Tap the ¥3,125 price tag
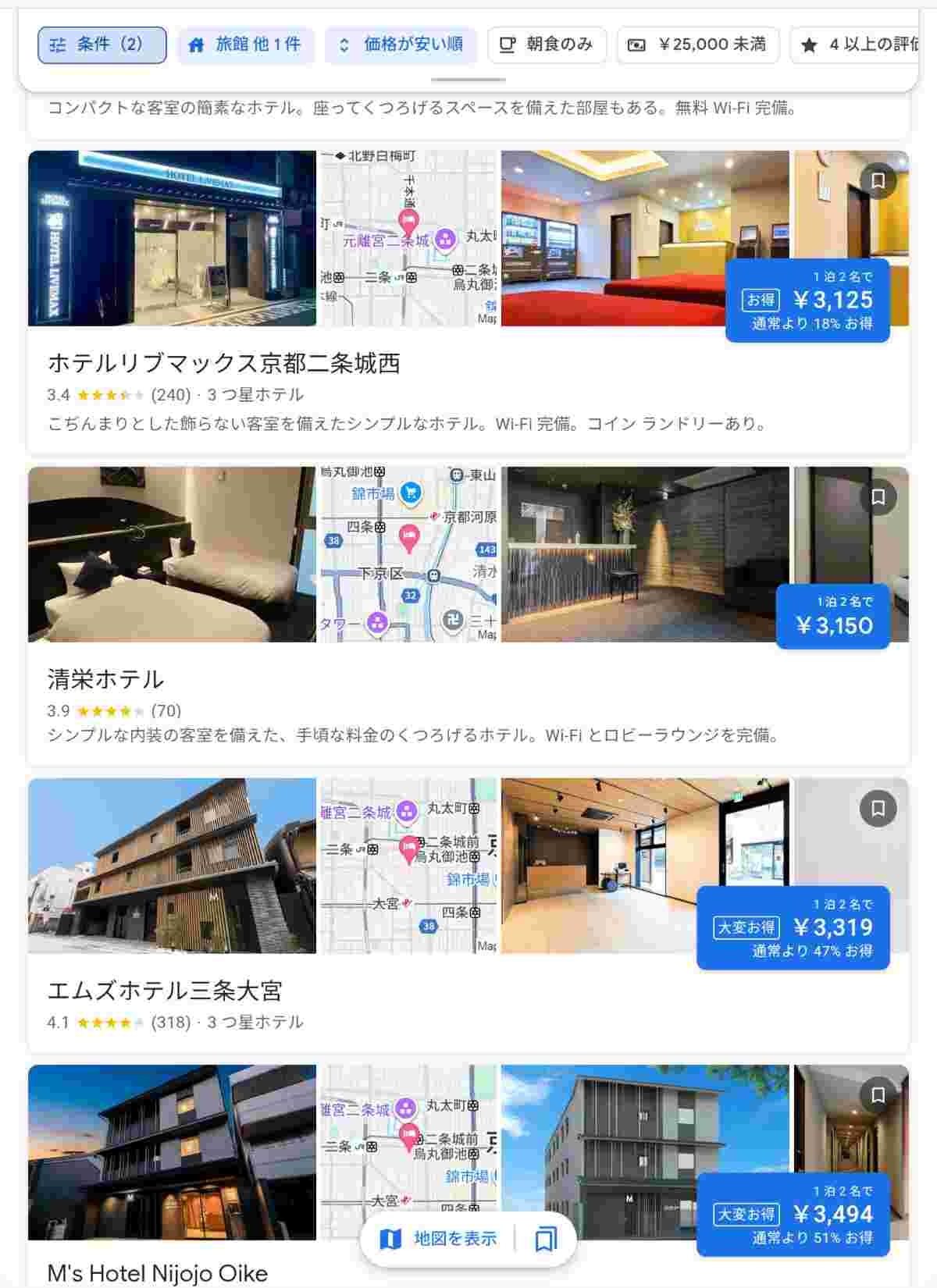 point(808,301)
